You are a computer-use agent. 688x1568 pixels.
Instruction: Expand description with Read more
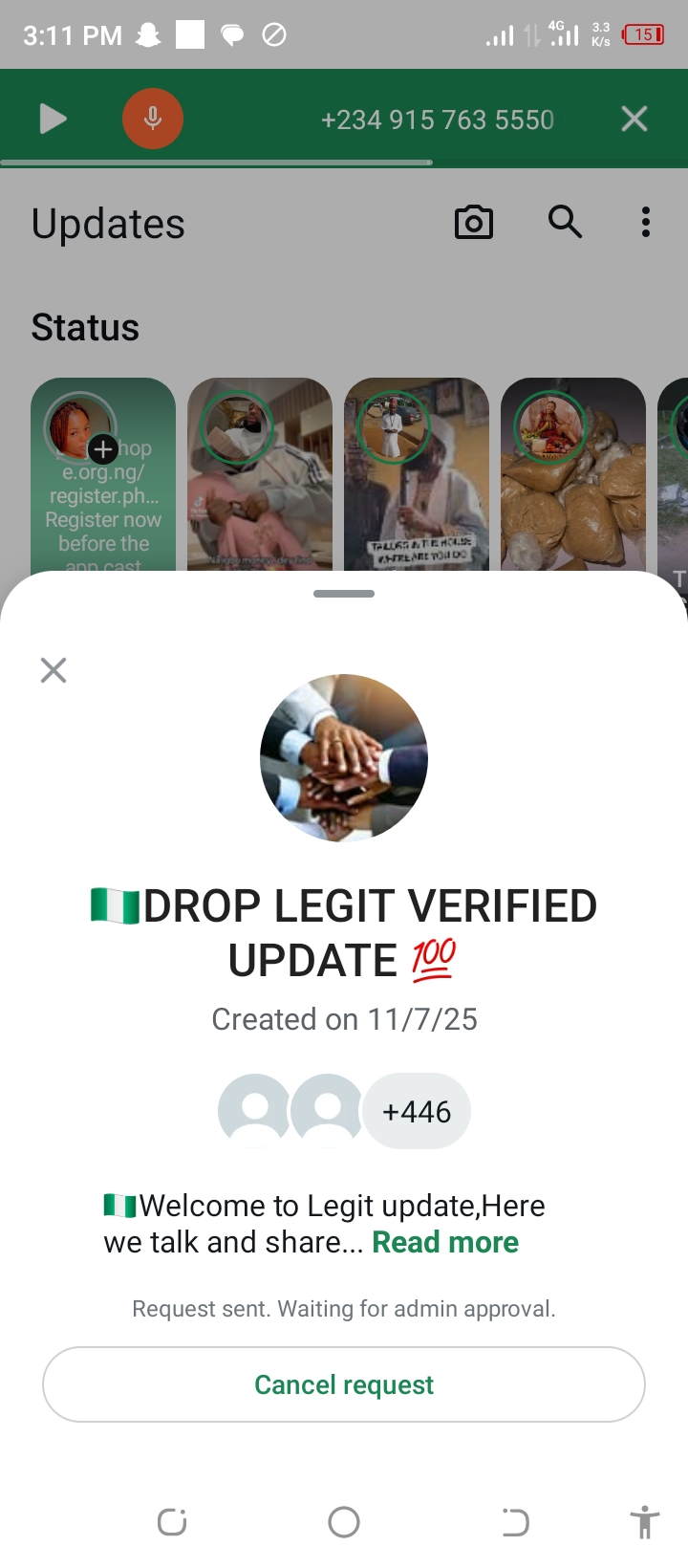point(445,1242)
